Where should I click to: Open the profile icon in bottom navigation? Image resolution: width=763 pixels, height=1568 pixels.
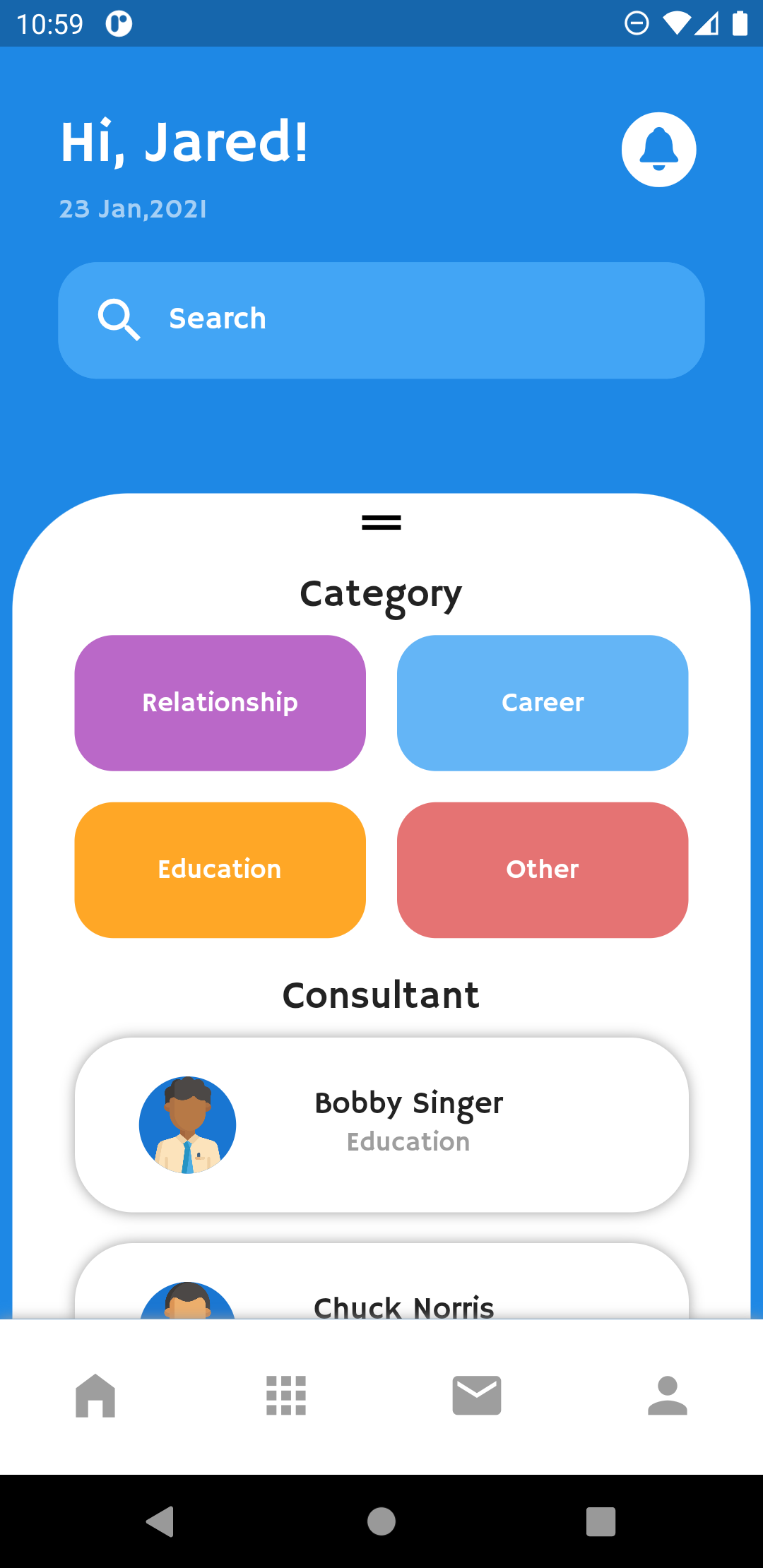pyautogui.click(x=668, y=1395)
